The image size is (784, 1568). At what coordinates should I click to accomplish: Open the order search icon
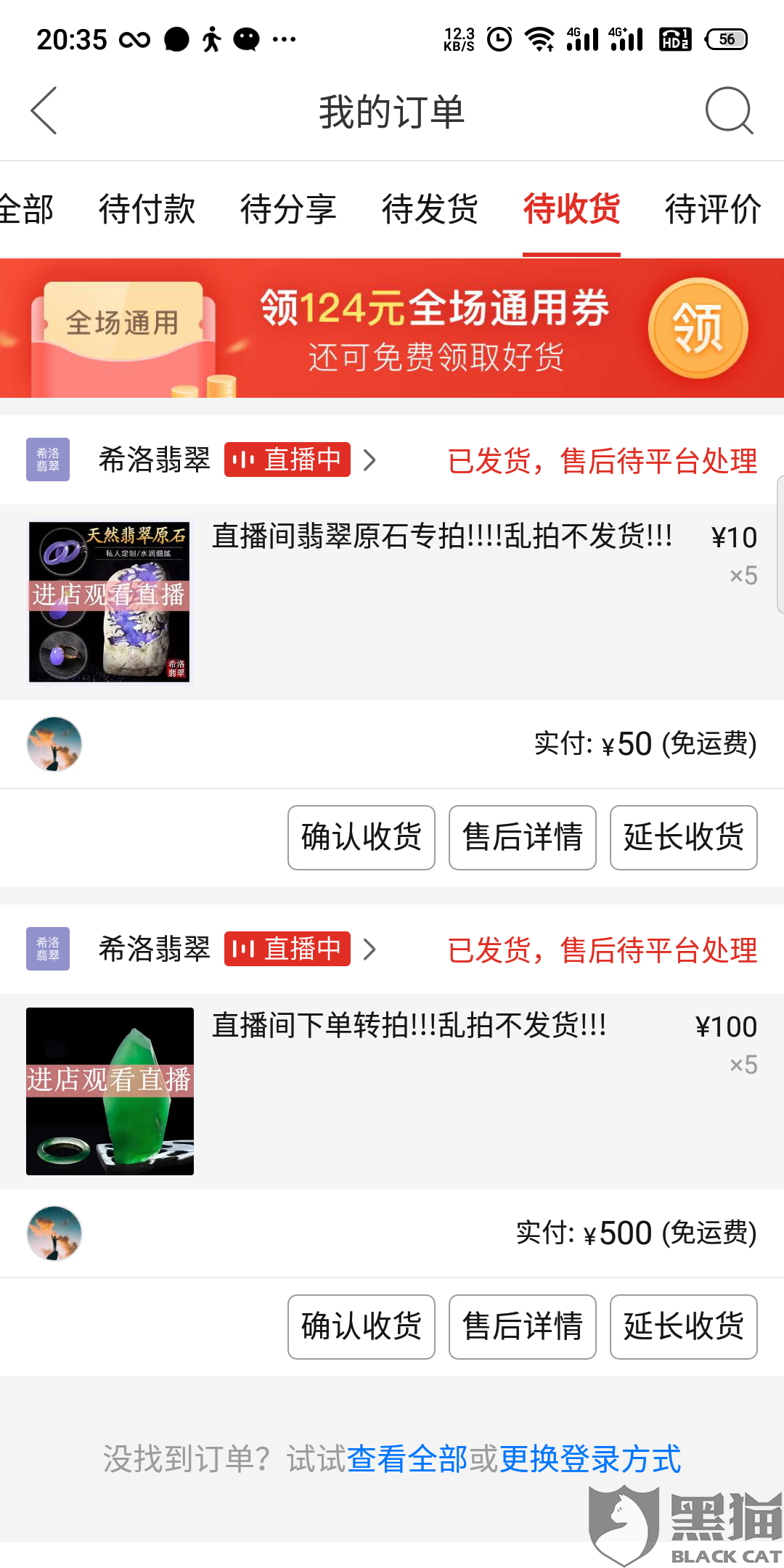point(729,111)
